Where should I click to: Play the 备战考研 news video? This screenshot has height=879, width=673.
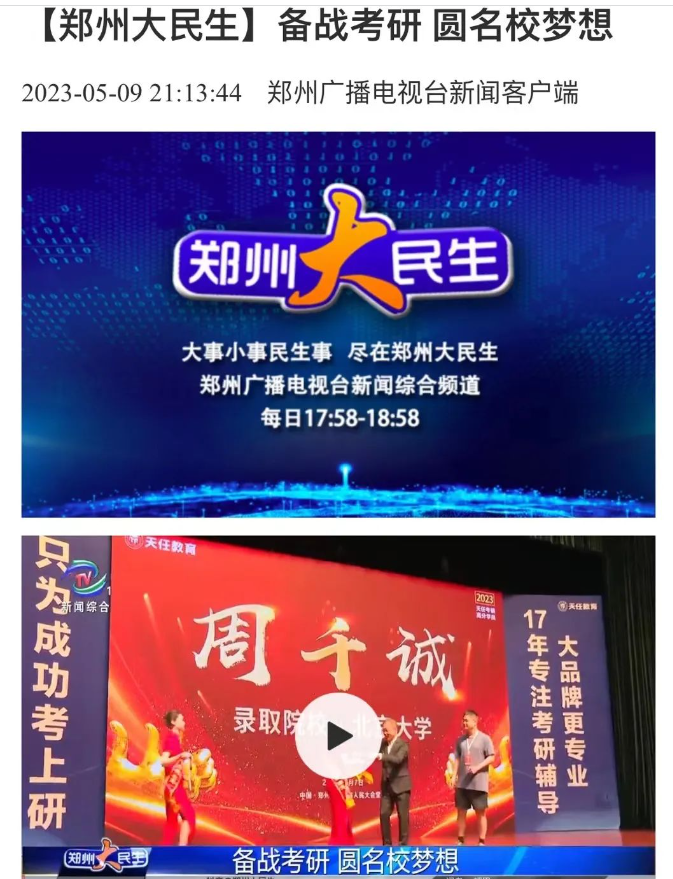pos(338,735)
